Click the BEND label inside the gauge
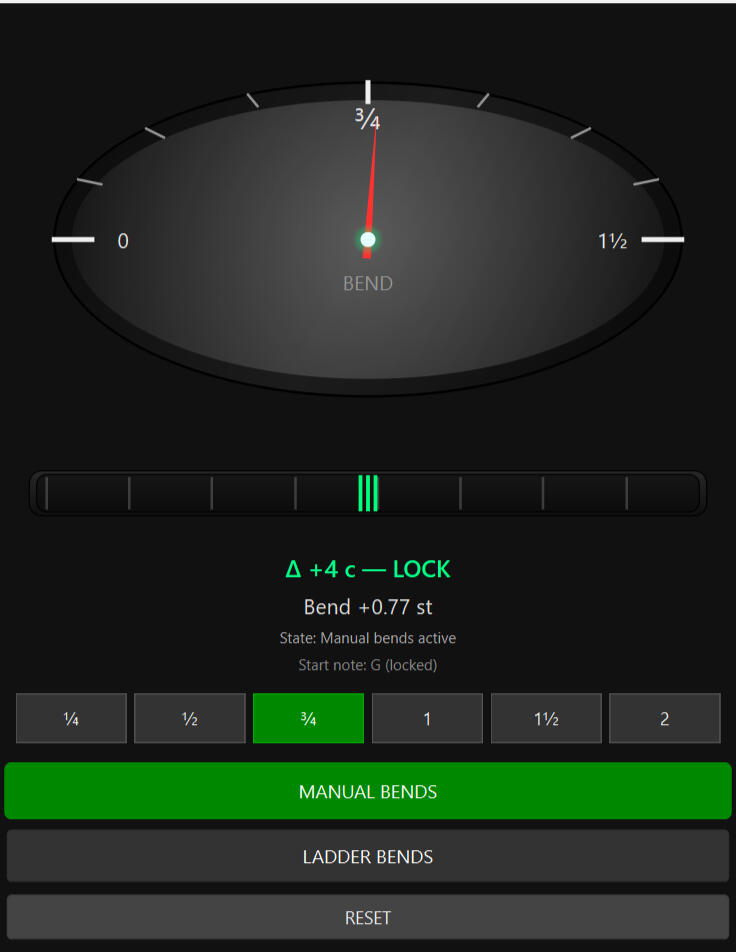The width and height of the screenshot is (736, 952). coord(367,283)
